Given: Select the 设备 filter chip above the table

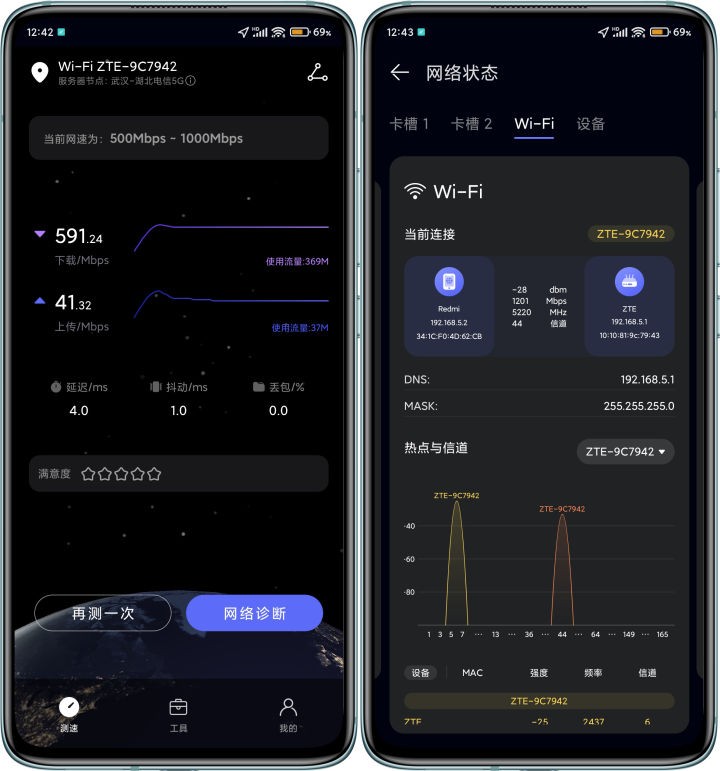Looking at the screenshot, I should click(421, 673).
